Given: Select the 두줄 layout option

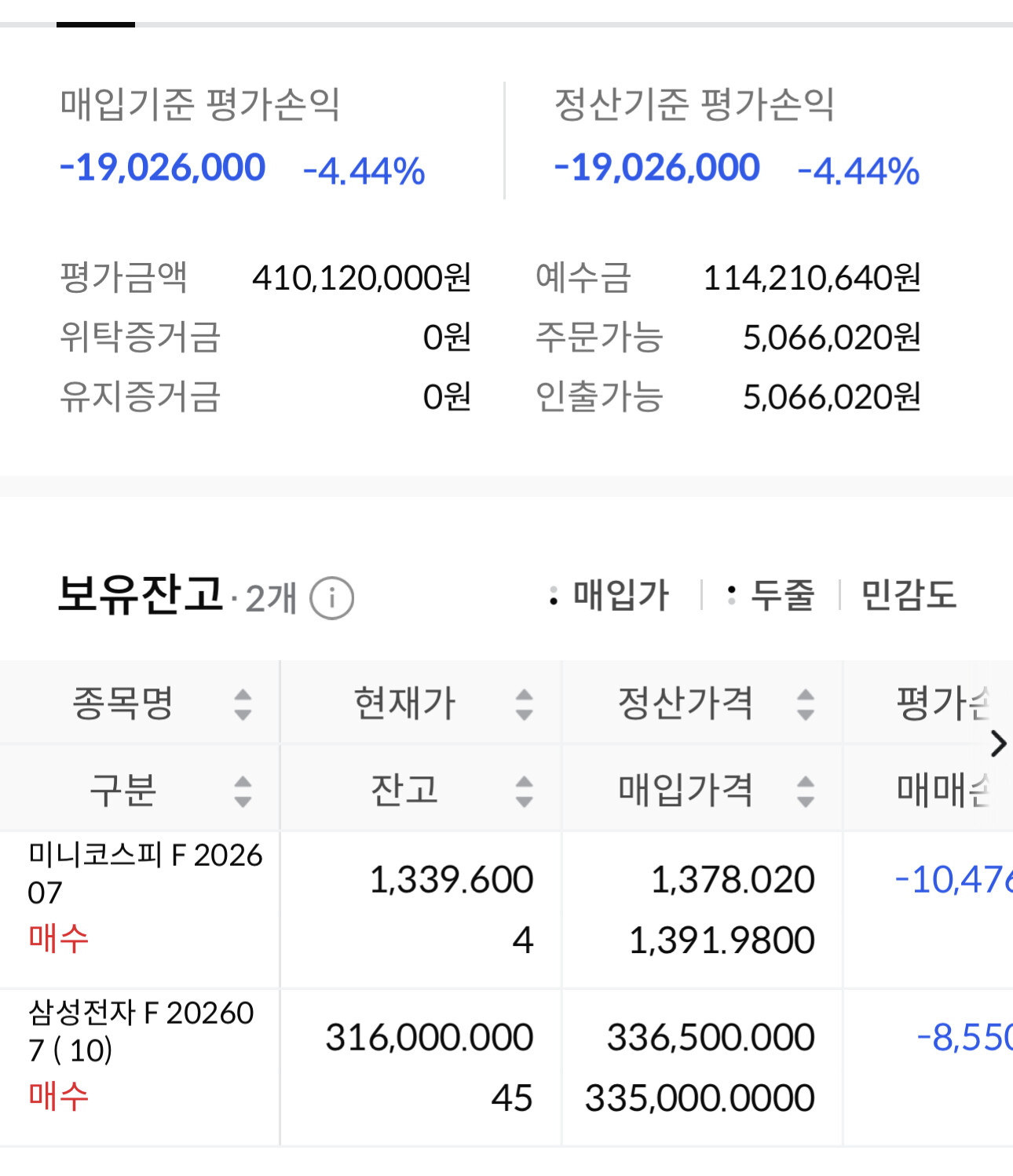Looking at the screenshot, I should [771, 595].
